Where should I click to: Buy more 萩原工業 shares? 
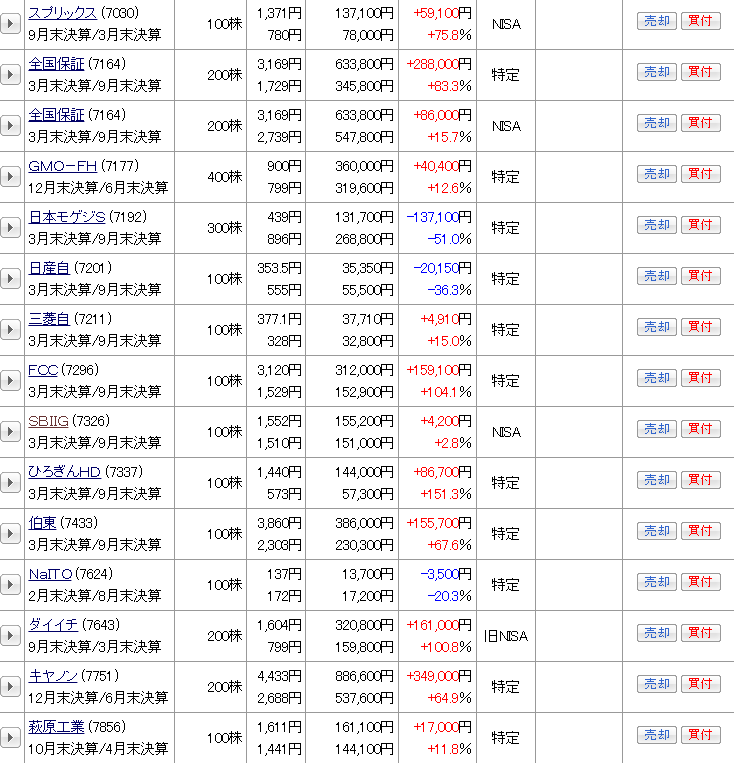pos(700,735)
